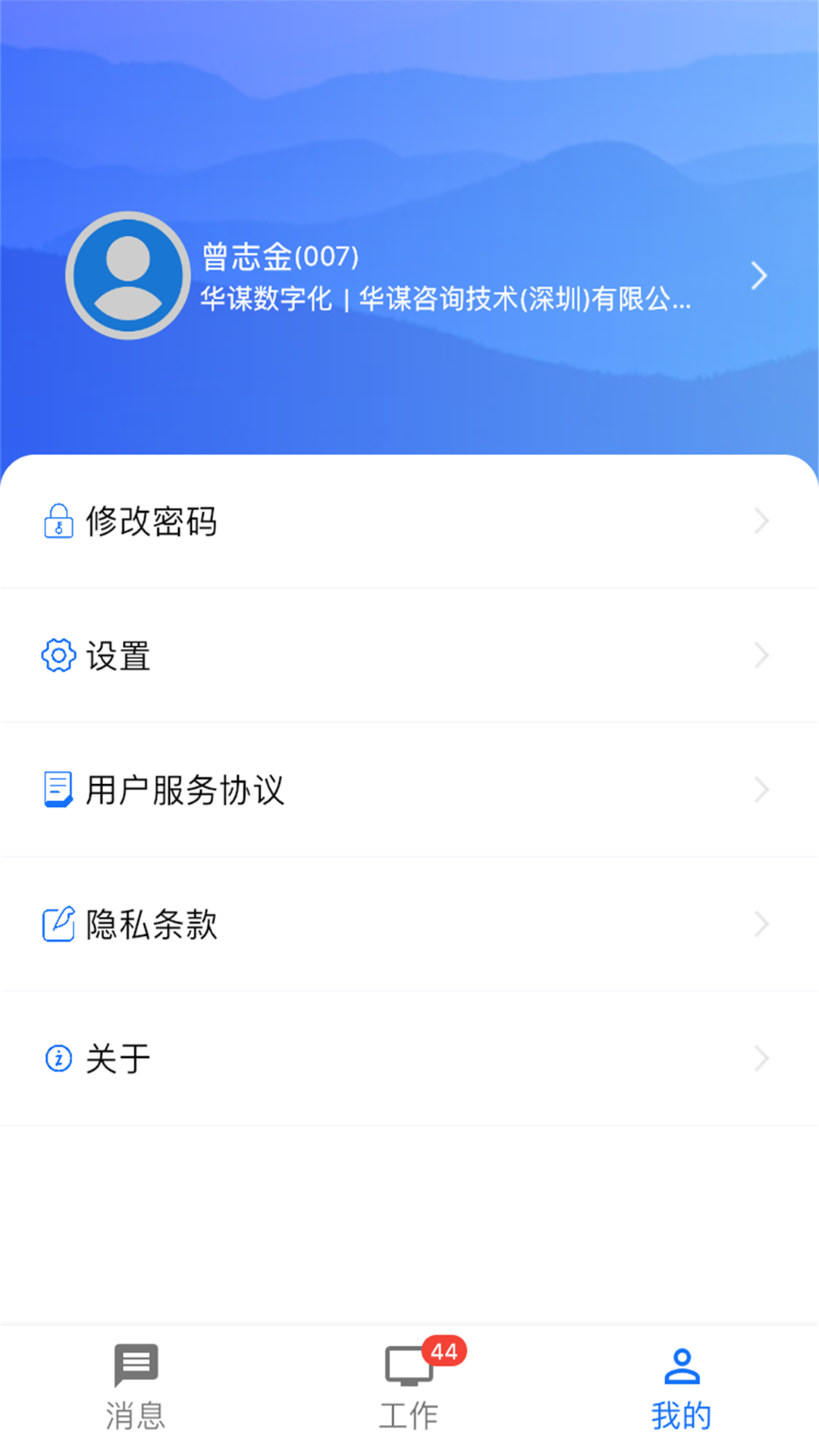Open the 关于 page
Image resolution: width=819 pixels, height=1456 pixels.
click(409, 1058)
